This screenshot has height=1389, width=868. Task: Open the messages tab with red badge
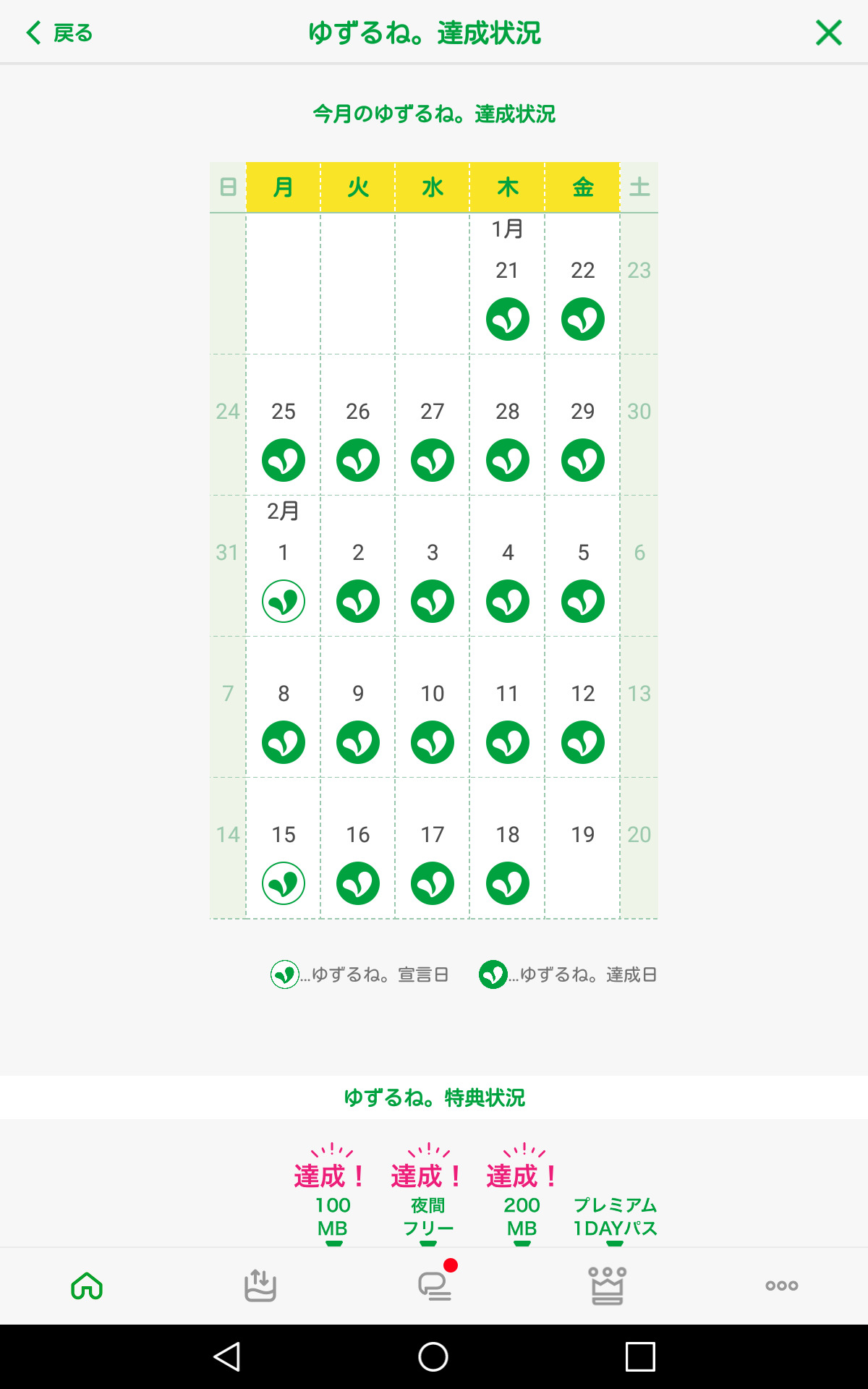coord(435,1285)
